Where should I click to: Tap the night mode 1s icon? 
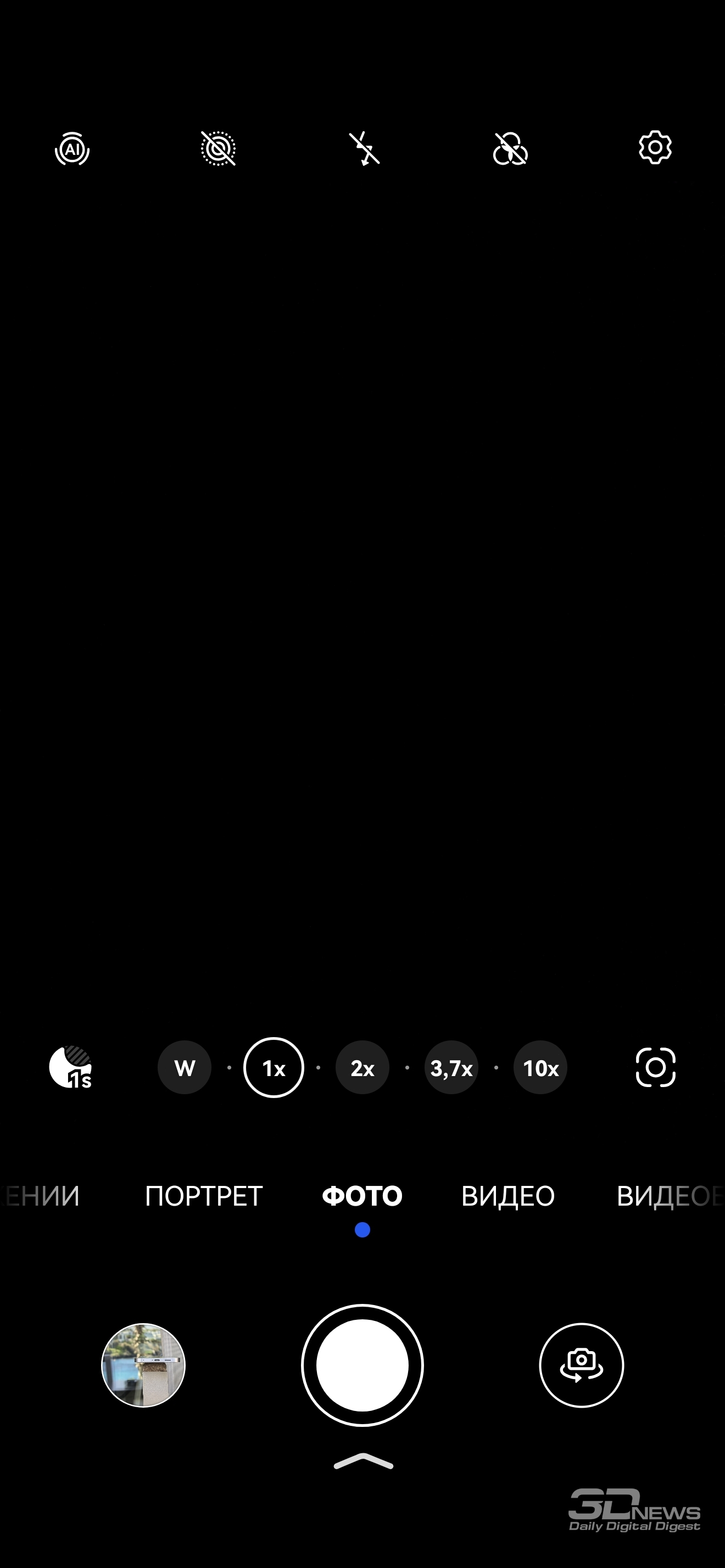click(71, 1067)
